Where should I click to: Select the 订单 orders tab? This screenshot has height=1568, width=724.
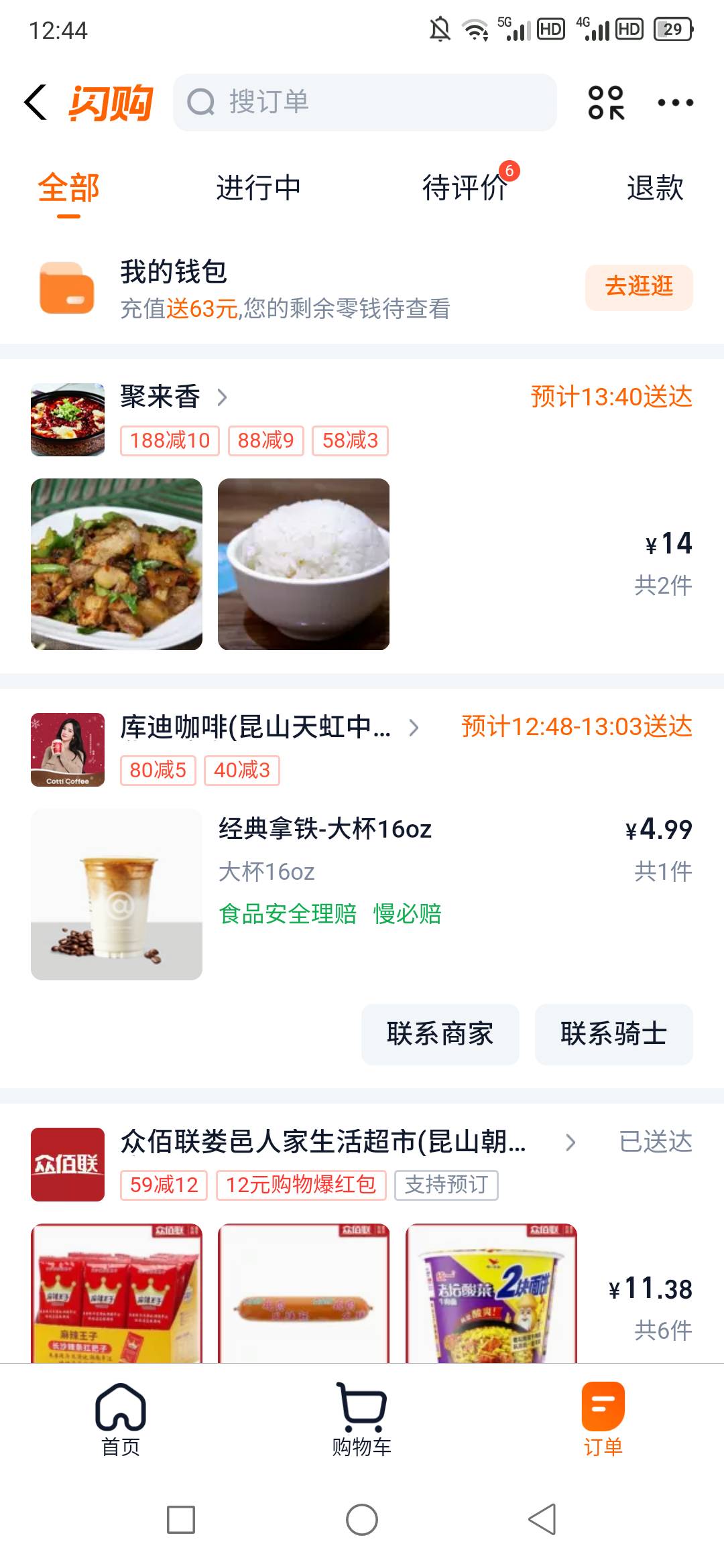(x=603, y=1418)
